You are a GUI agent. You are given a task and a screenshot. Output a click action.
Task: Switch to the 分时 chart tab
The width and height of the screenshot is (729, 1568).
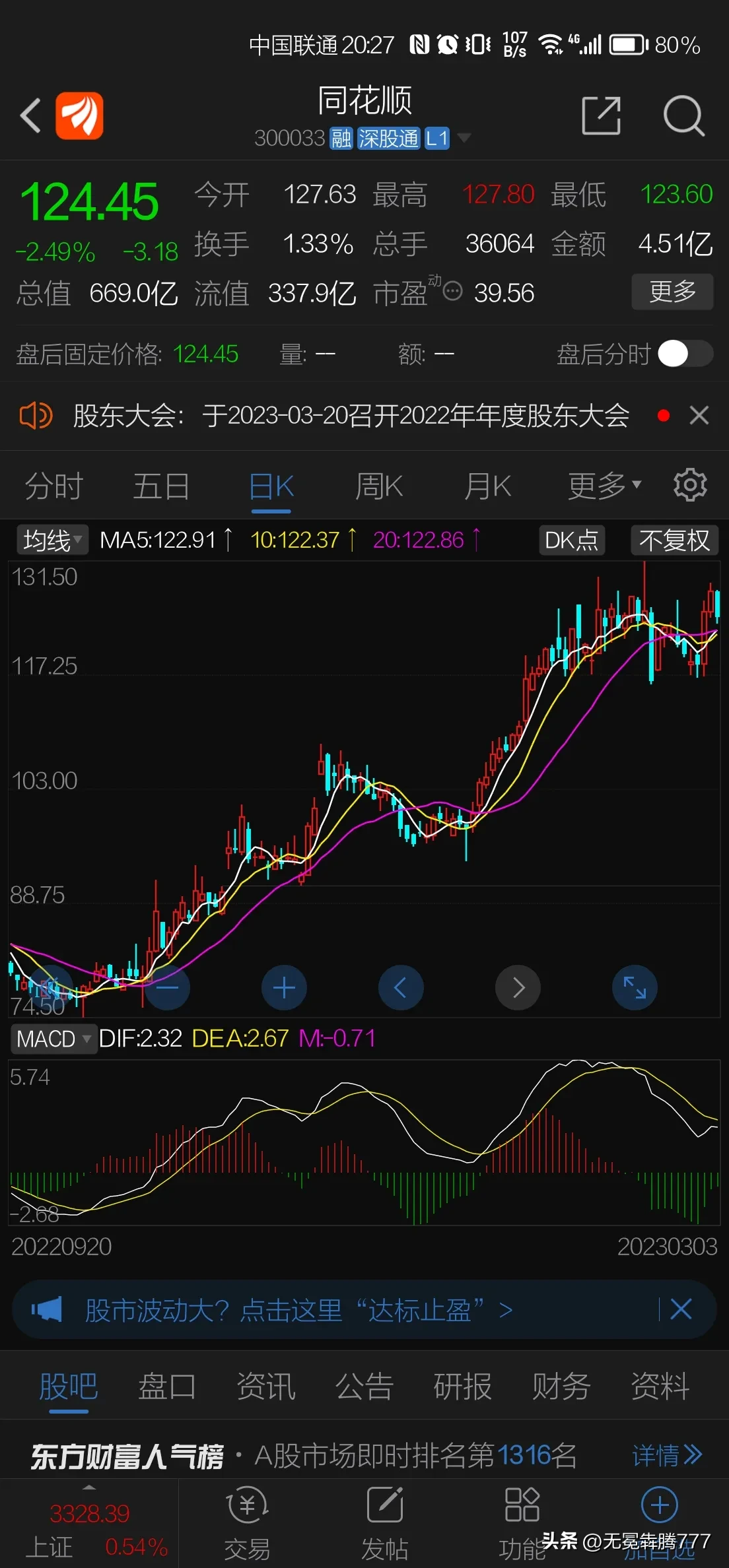[x=53, y=486]
